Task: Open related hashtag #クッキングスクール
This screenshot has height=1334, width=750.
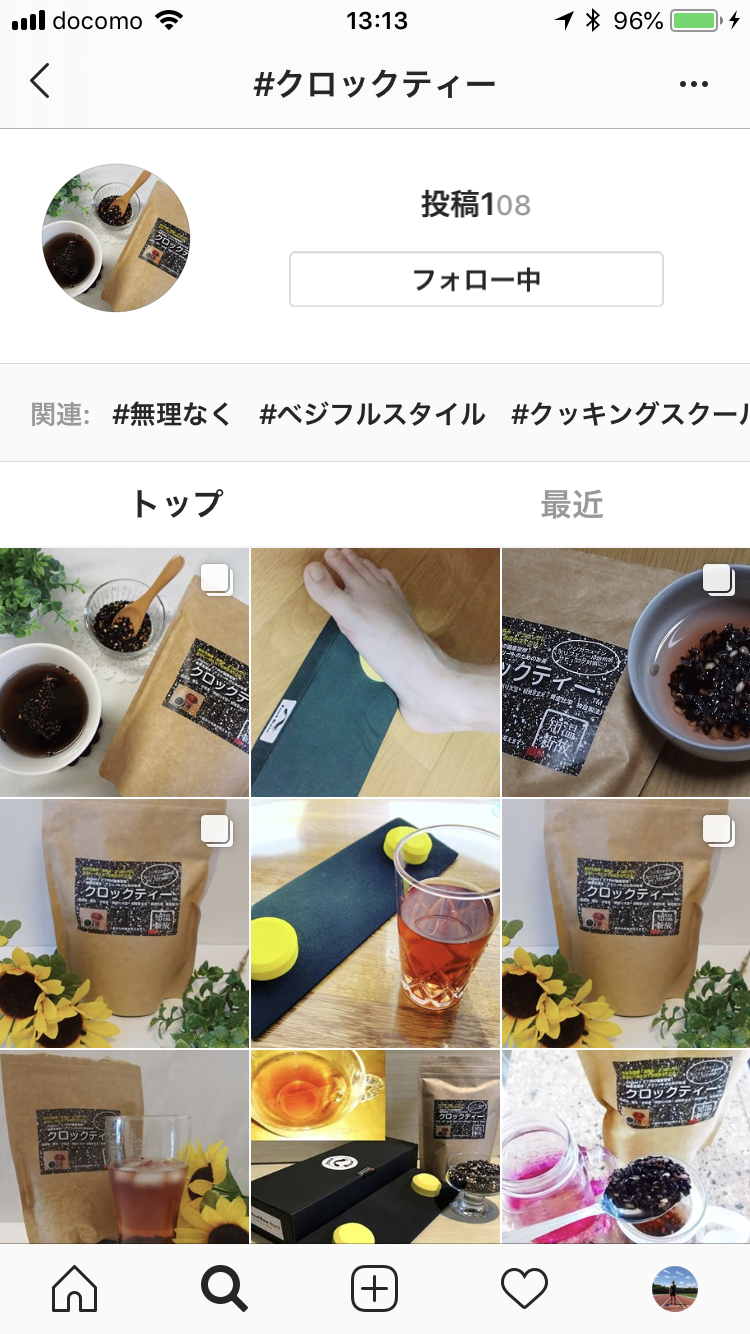Action: pyautogui.click(x=631, y=414)
